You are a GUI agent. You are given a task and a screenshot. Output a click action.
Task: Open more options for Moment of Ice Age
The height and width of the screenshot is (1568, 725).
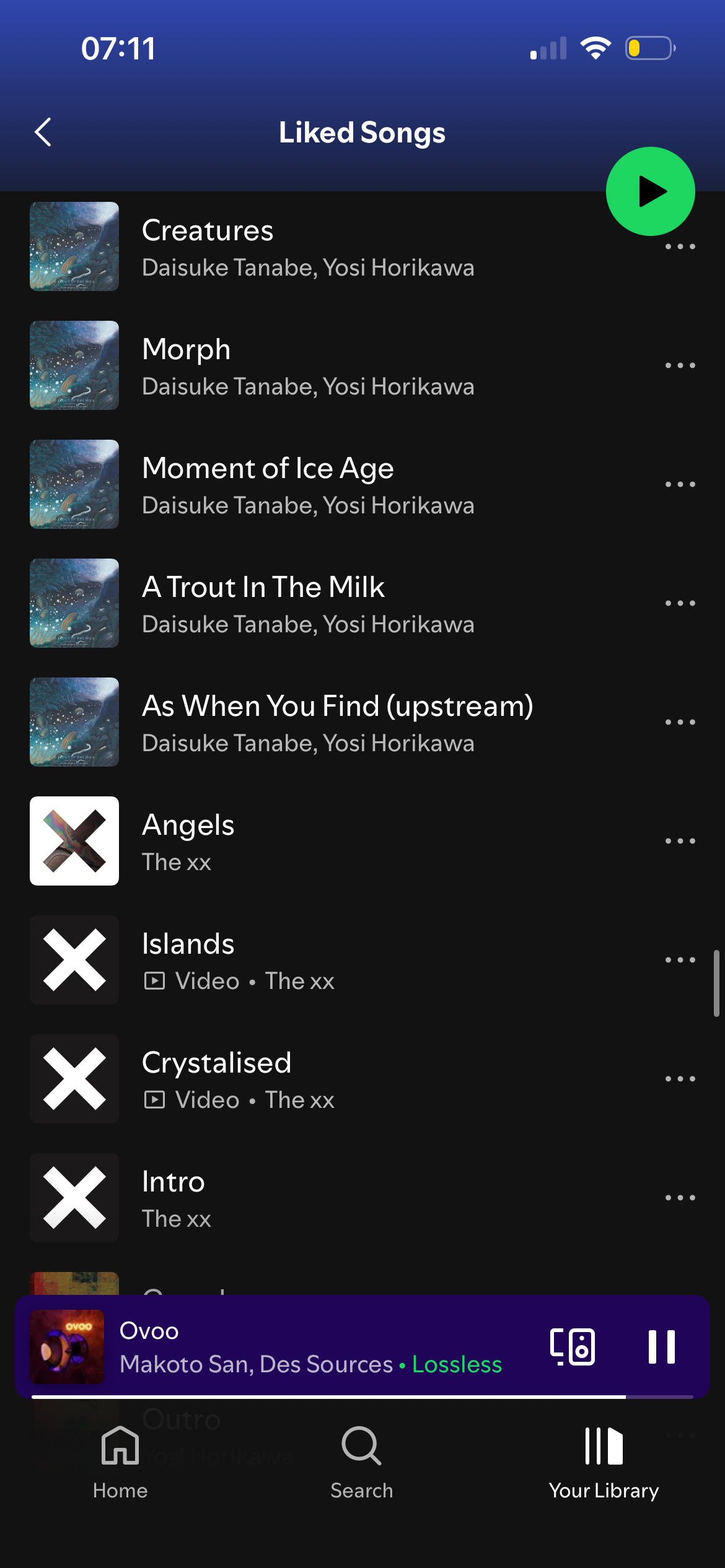click(x=680, y=485)
